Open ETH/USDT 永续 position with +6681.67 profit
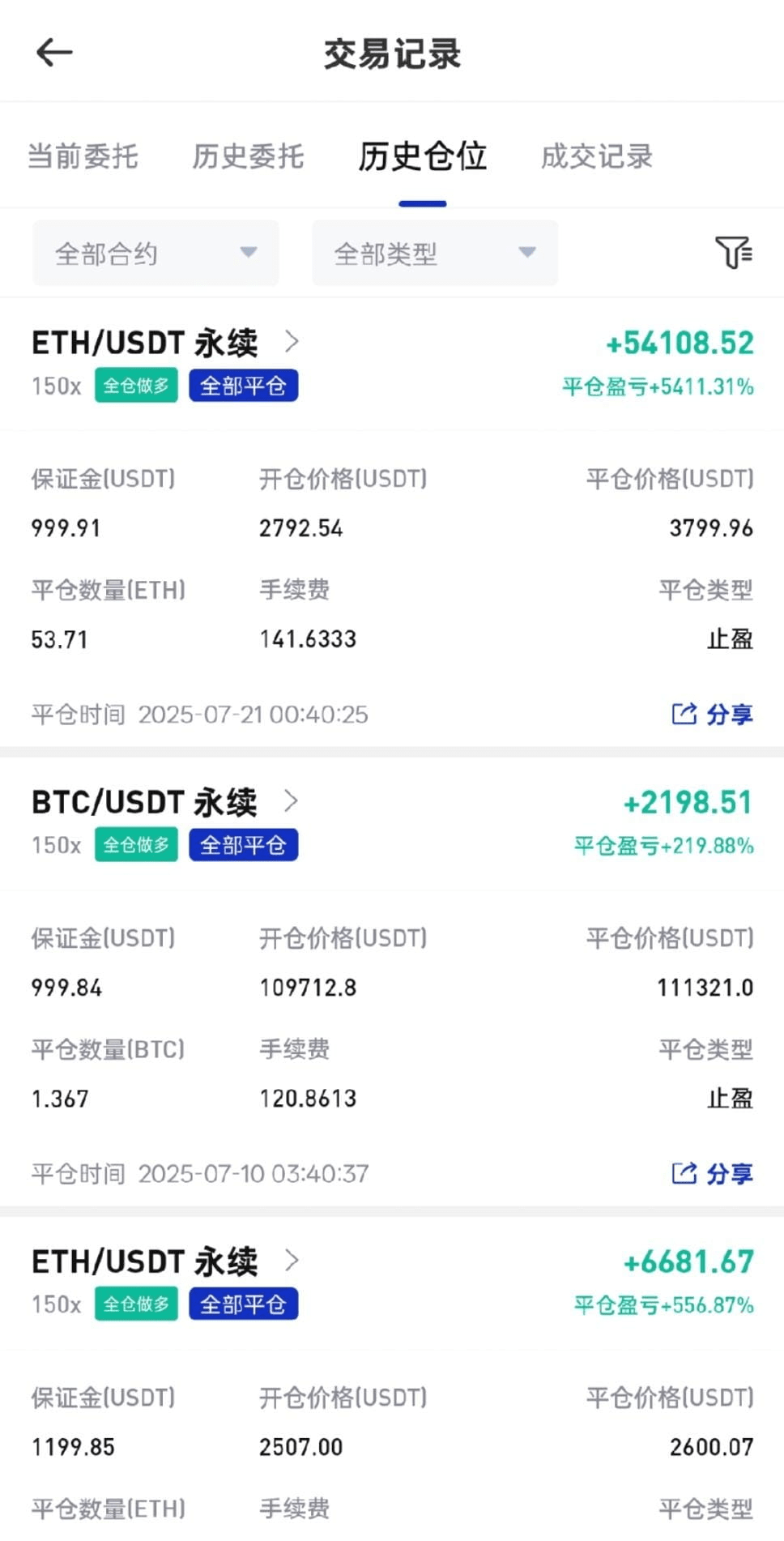 [x=165, y=1261]
